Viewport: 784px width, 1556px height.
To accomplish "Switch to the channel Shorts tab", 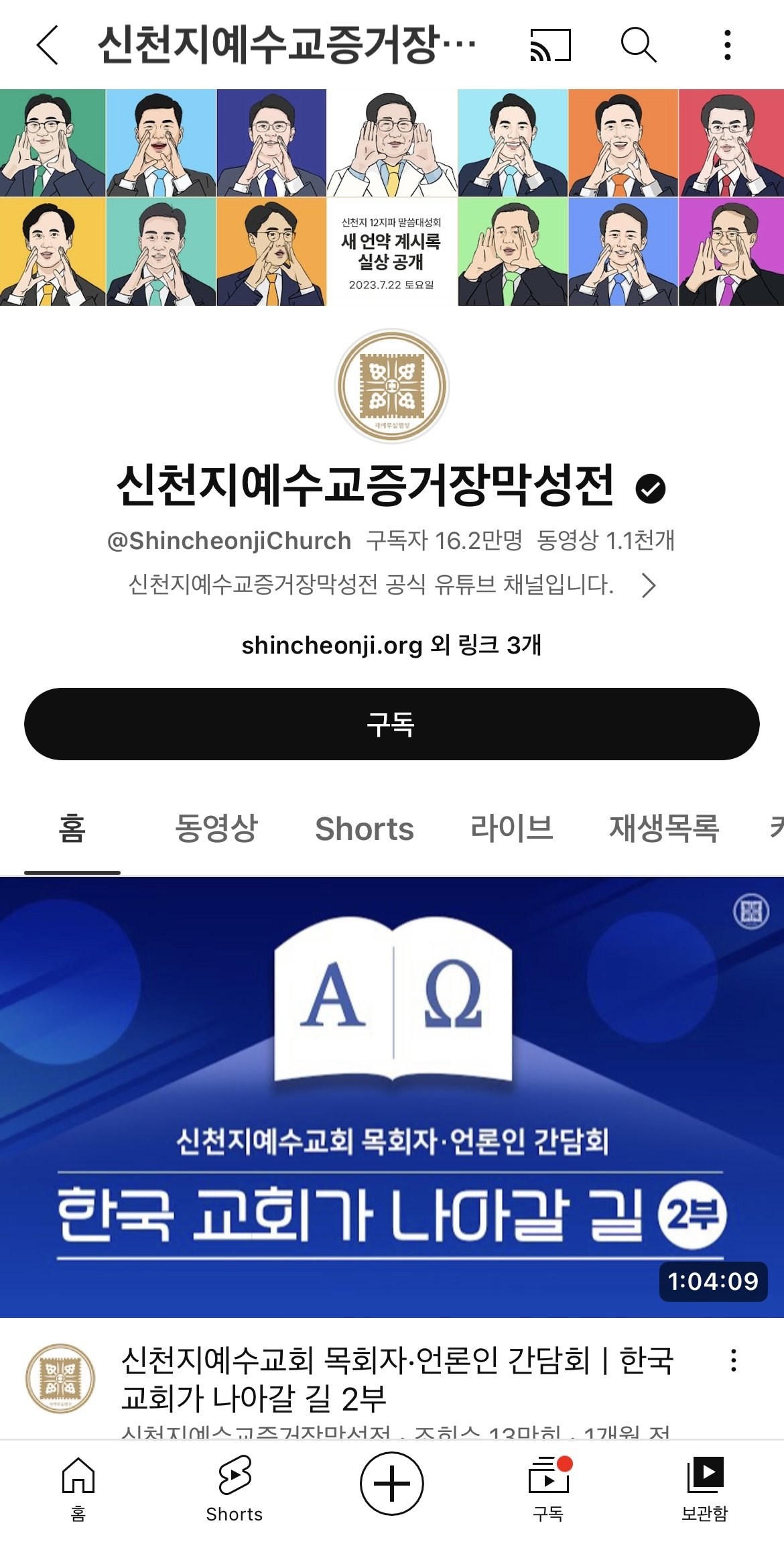I will tap(365, 829).
